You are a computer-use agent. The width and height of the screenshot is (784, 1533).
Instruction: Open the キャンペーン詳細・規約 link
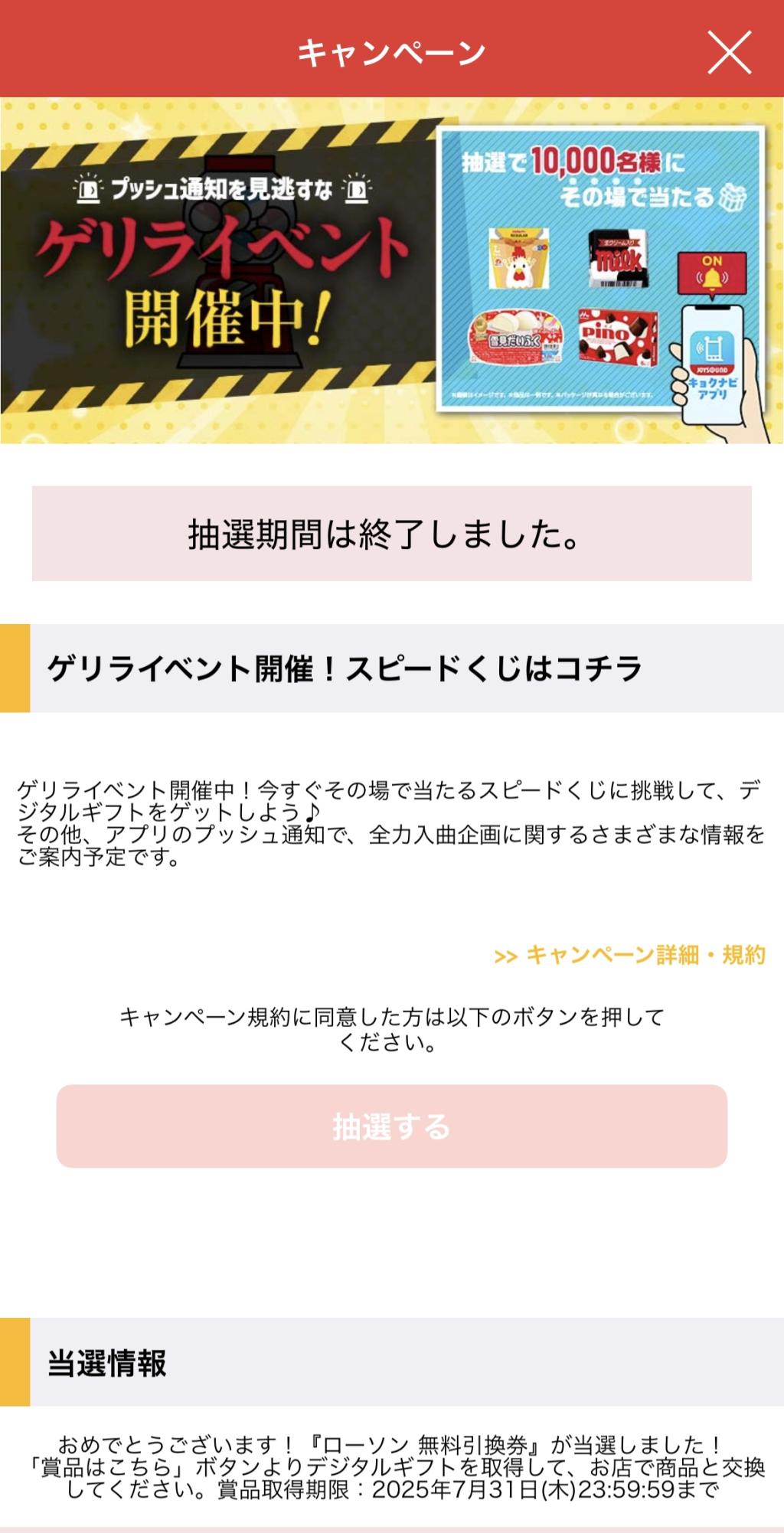[x=630, y=955]
